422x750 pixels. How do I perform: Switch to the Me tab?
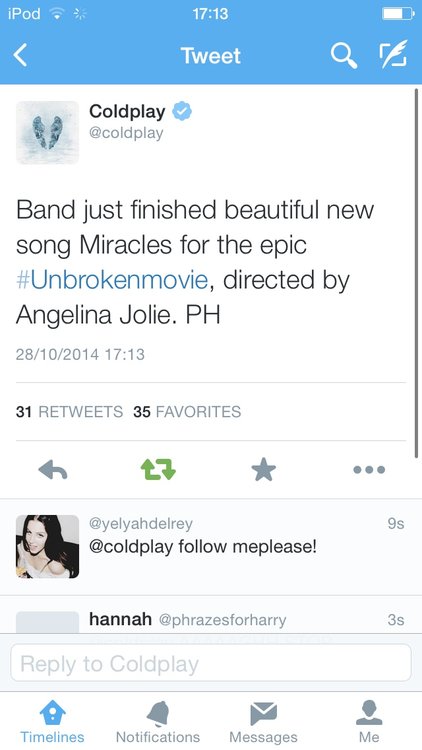click(x=369, y=722)
